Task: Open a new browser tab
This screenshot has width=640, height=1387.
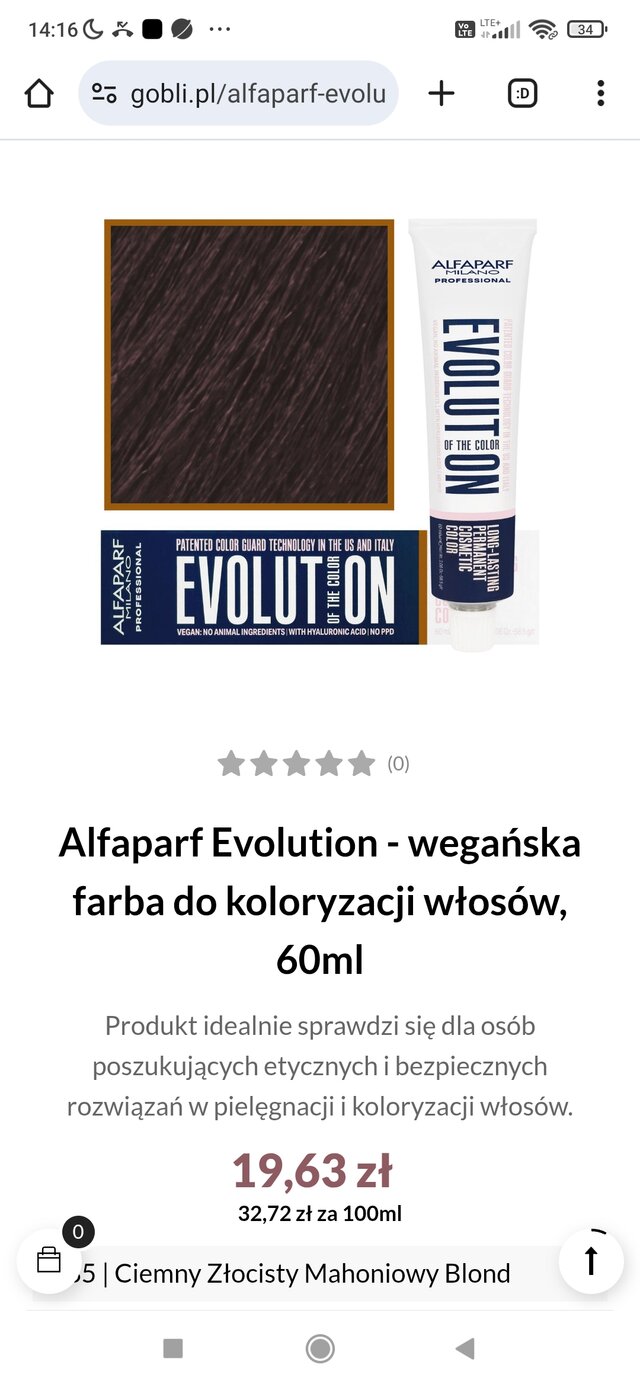Action: pyautogui.click(x=441, y=94)
